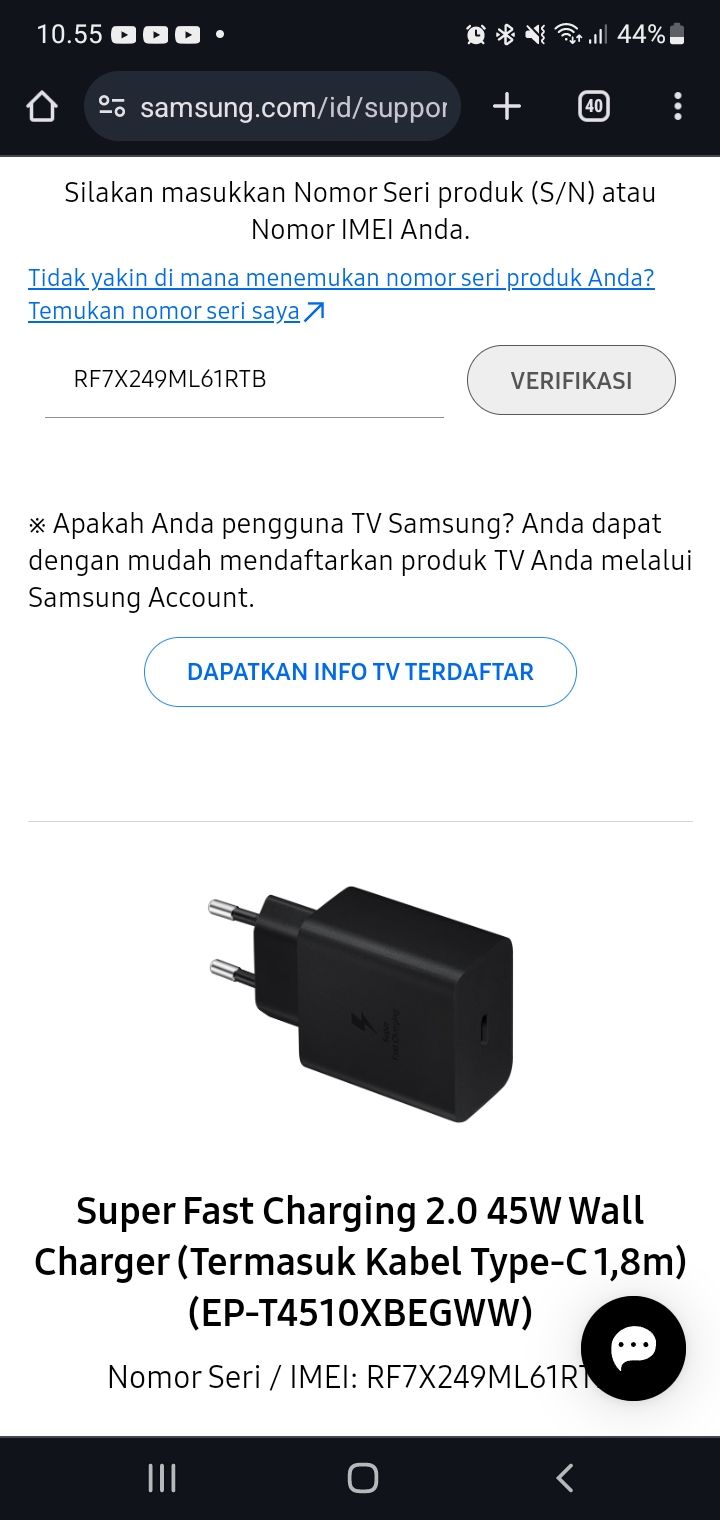This screenshot has width=720, height=1520.
Task: Click the serial number help question link
Action: [341, 278]
